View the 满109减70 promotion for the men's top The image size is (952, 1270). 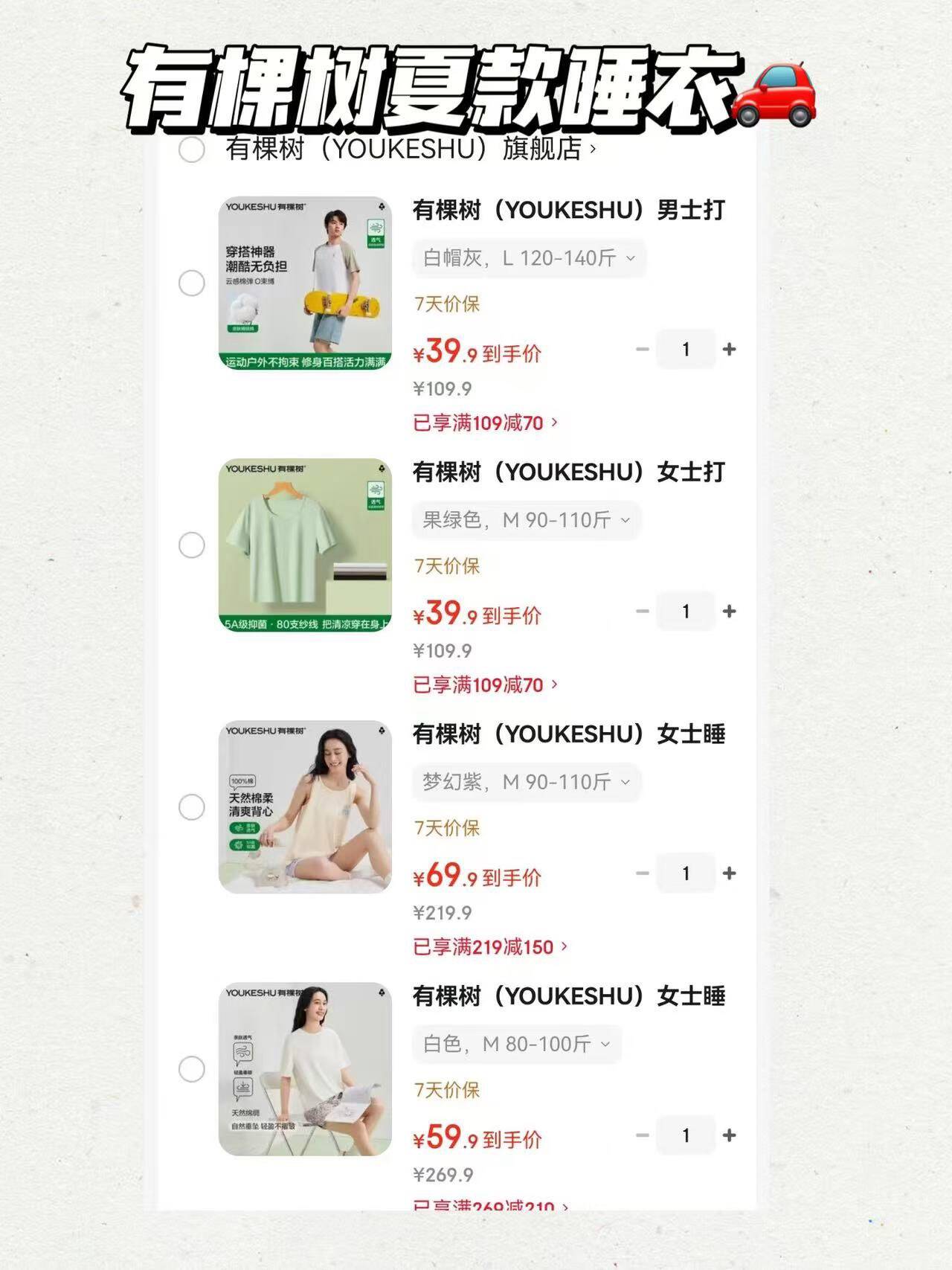(x=483, y=424)
